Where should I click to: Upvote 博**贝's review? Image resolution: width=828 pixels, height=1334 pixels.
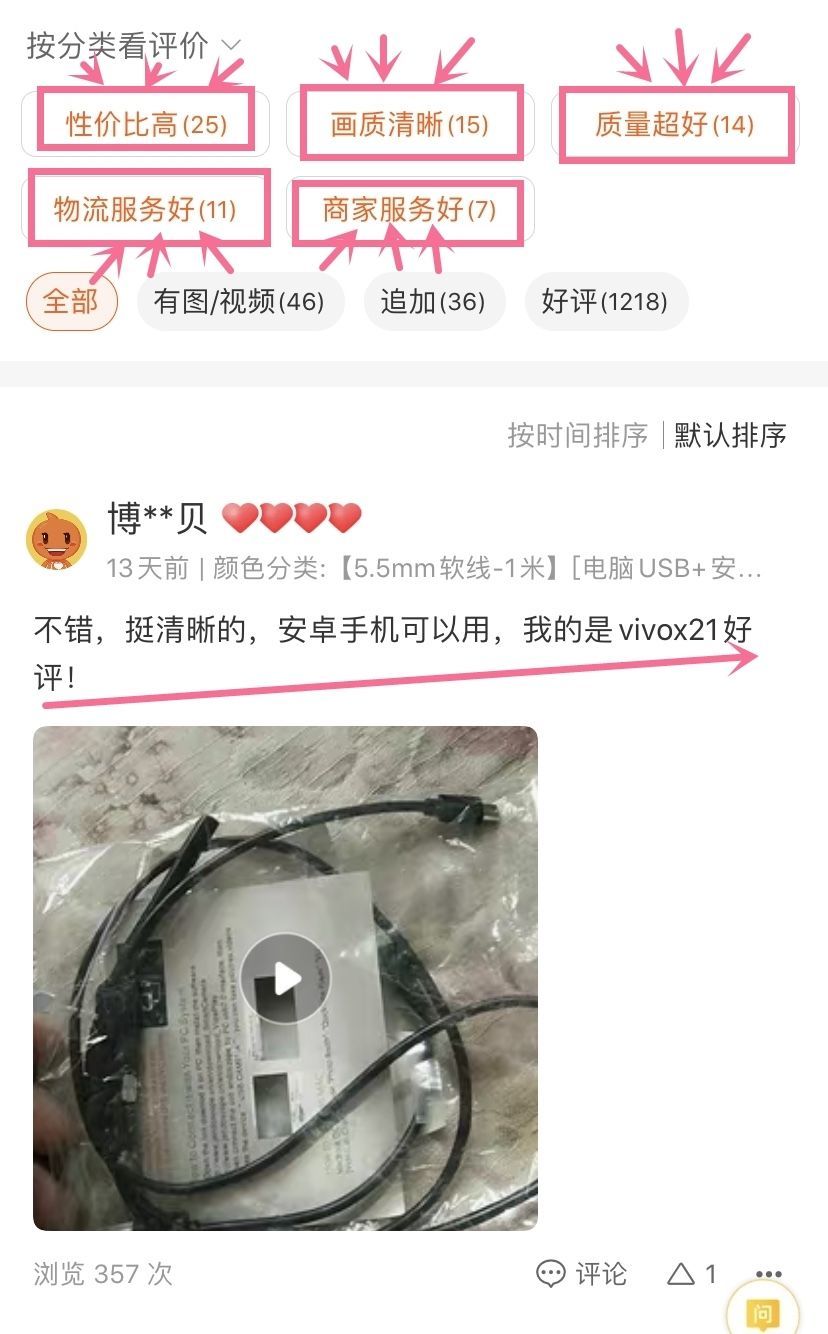coord(692,1273)
